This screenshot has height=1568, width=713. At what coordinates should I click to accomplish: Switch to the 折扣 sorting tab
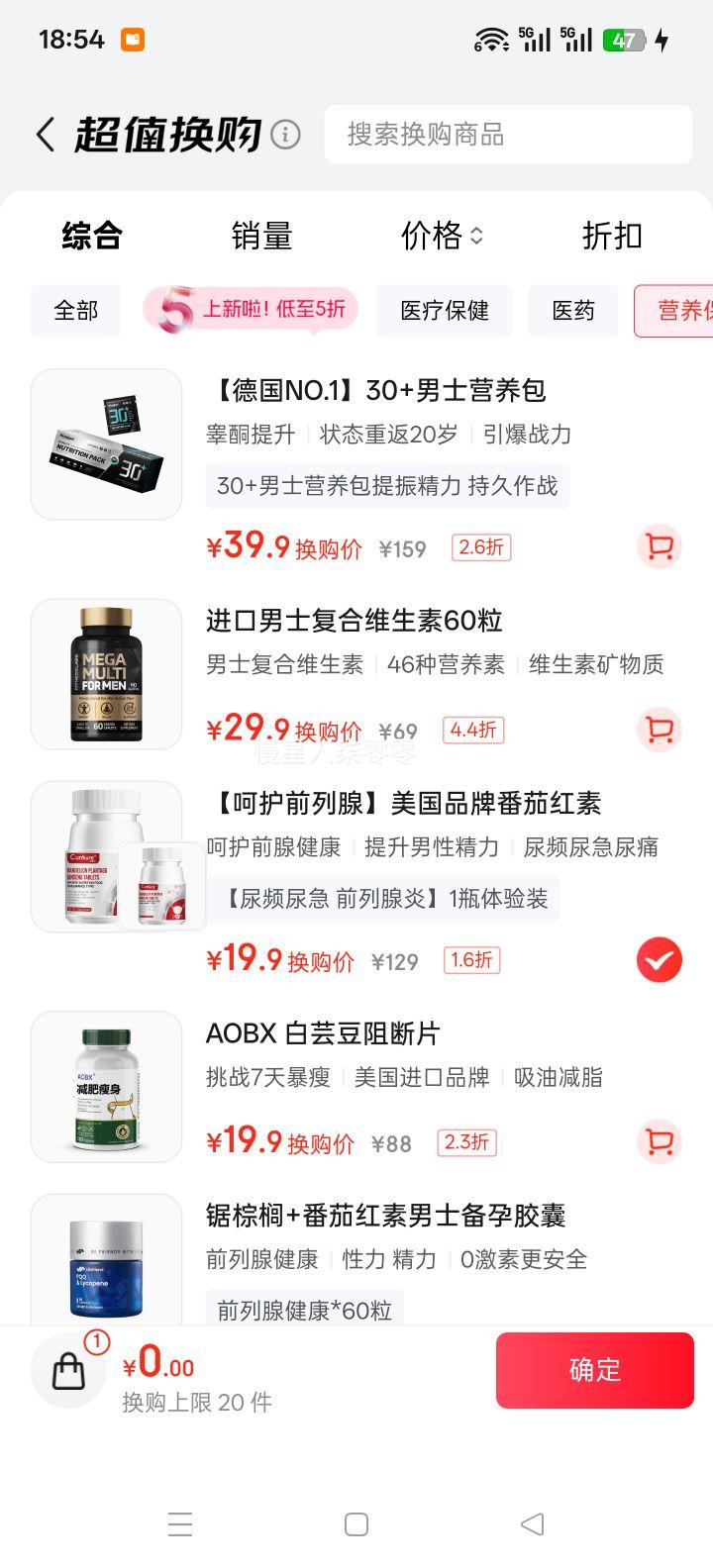click(612, 236)
